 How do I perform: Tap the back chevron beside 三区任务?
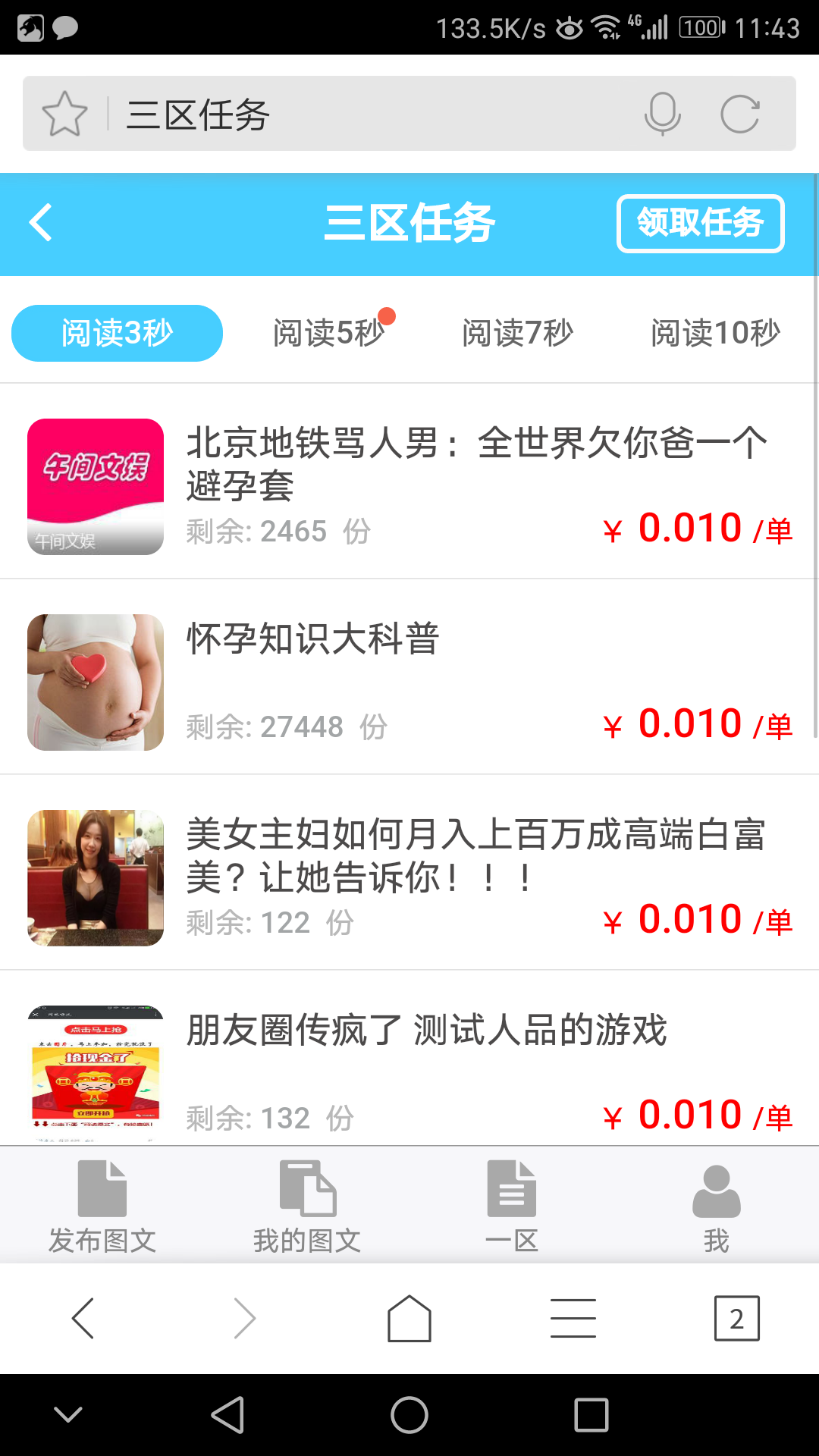pyautogui.click(x=41, y=223)
